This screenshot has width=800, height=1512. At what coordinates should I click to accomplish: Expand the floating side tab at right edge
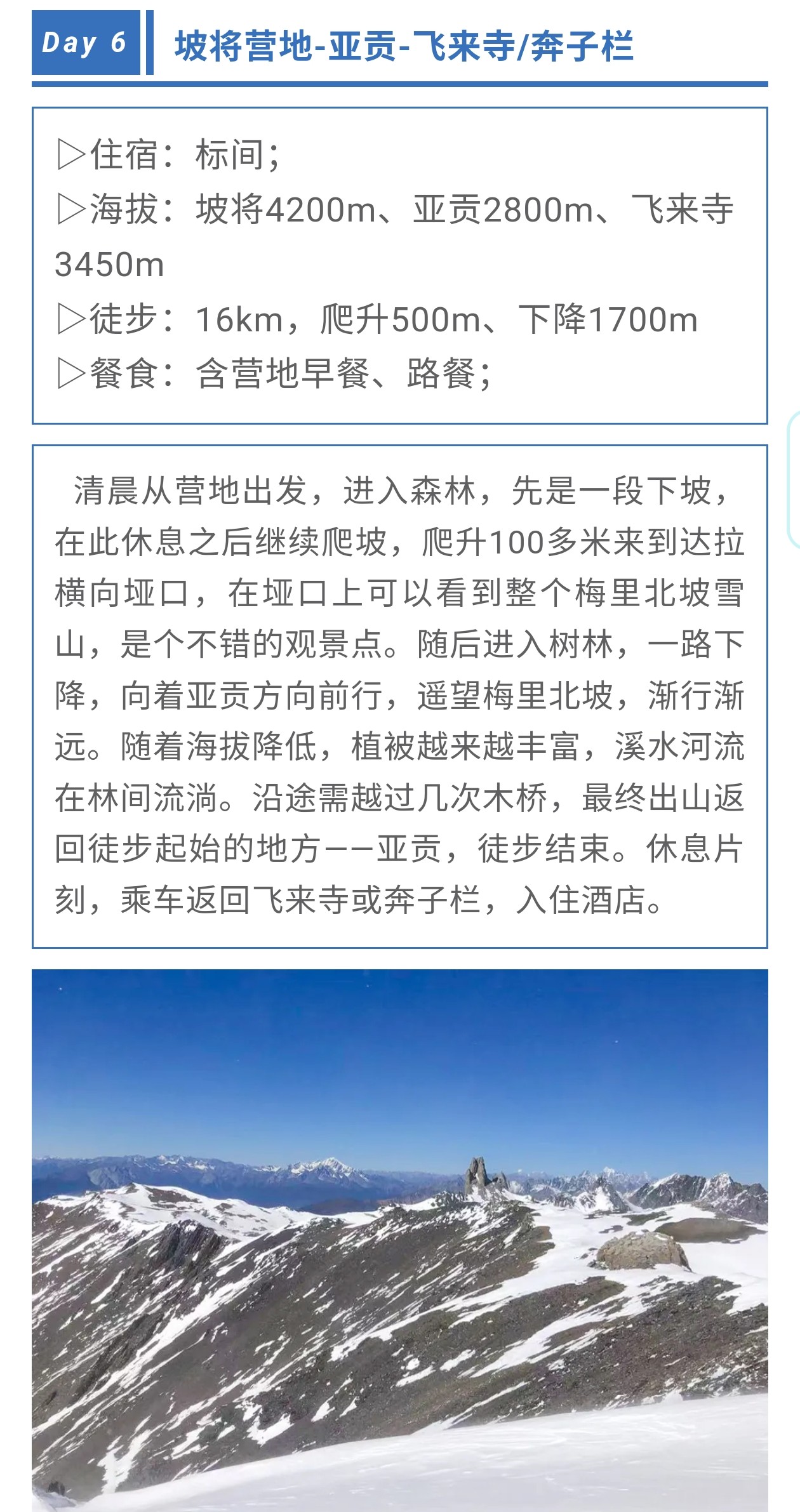(x=794, y=479)
